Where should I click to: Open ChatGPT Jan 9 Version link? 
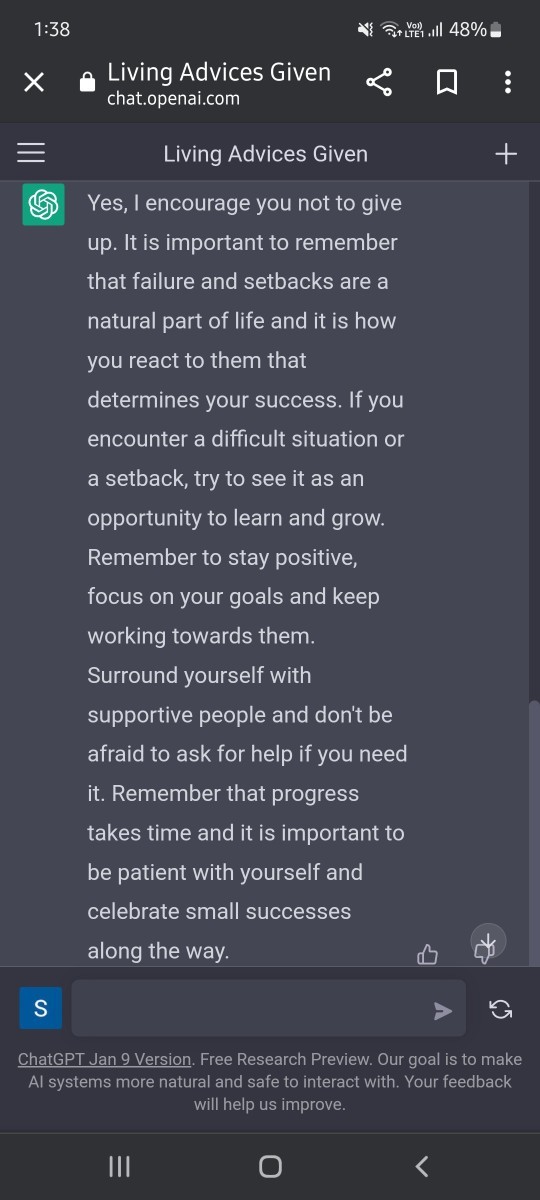(x=104, y=1059)
